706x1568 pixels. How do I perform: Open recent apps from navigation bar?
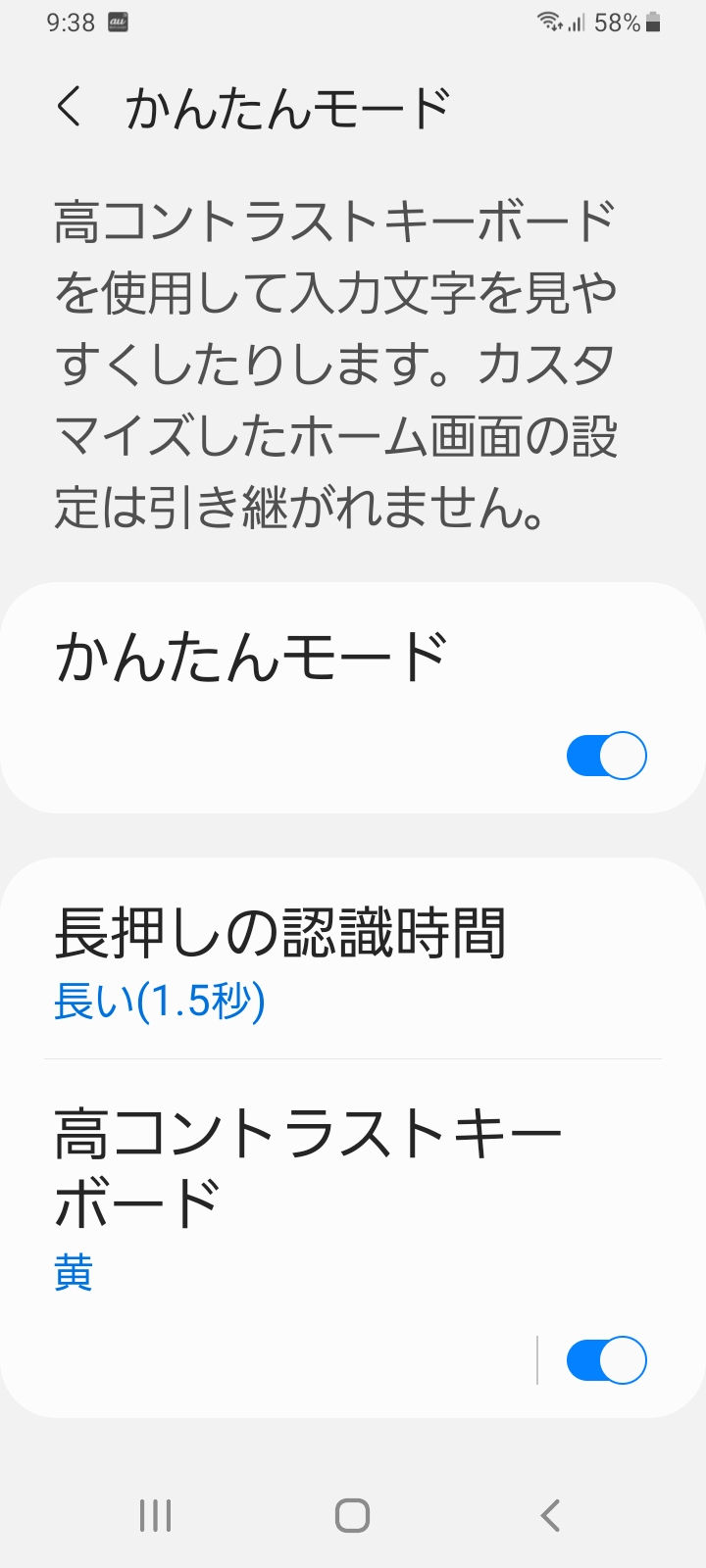156,1515
